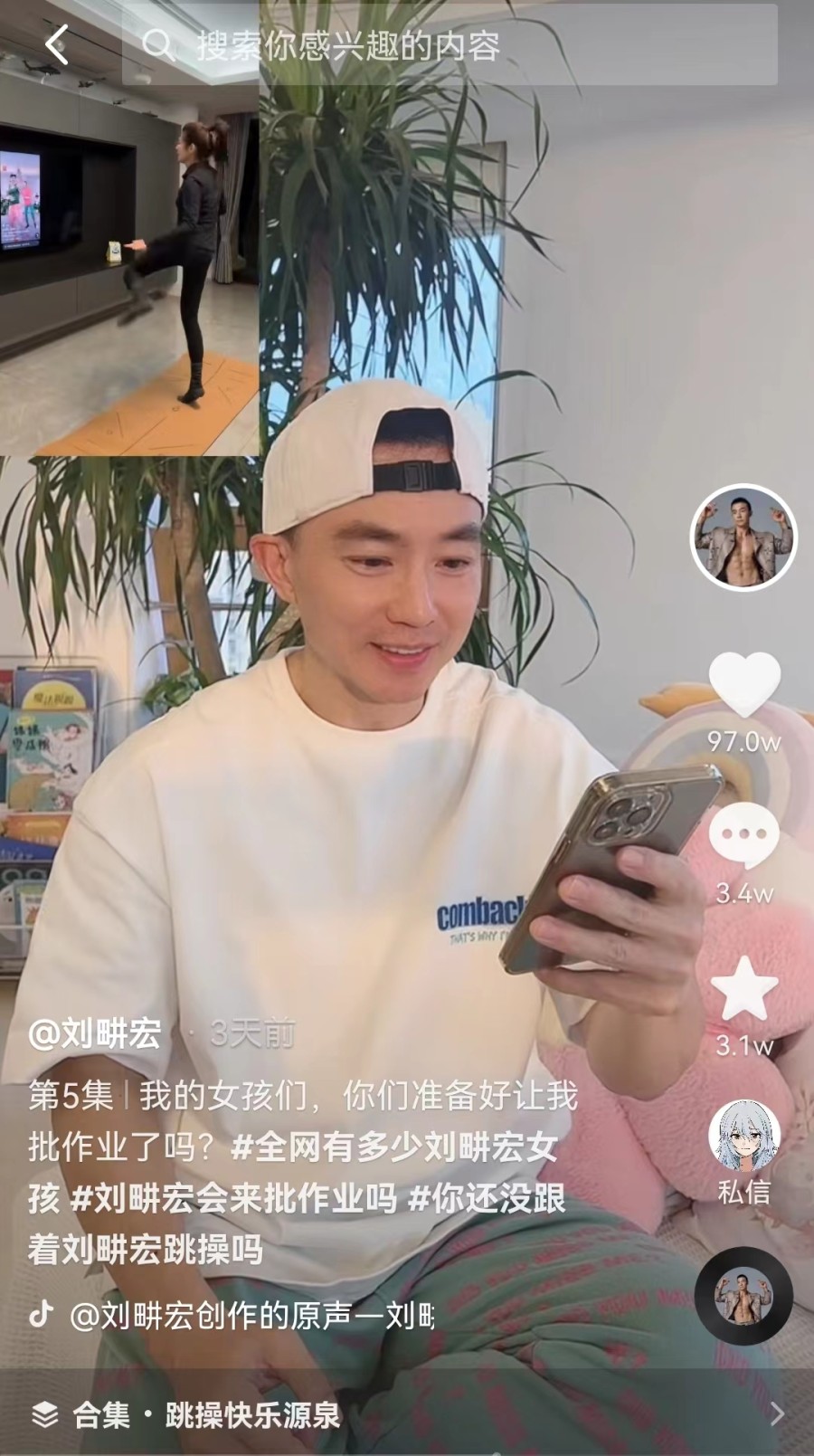This screenshot has height=1456, width=814.
Task: Open the @刘畊宏 username link
Action: pyautogui.click(x=95, y=1033)
